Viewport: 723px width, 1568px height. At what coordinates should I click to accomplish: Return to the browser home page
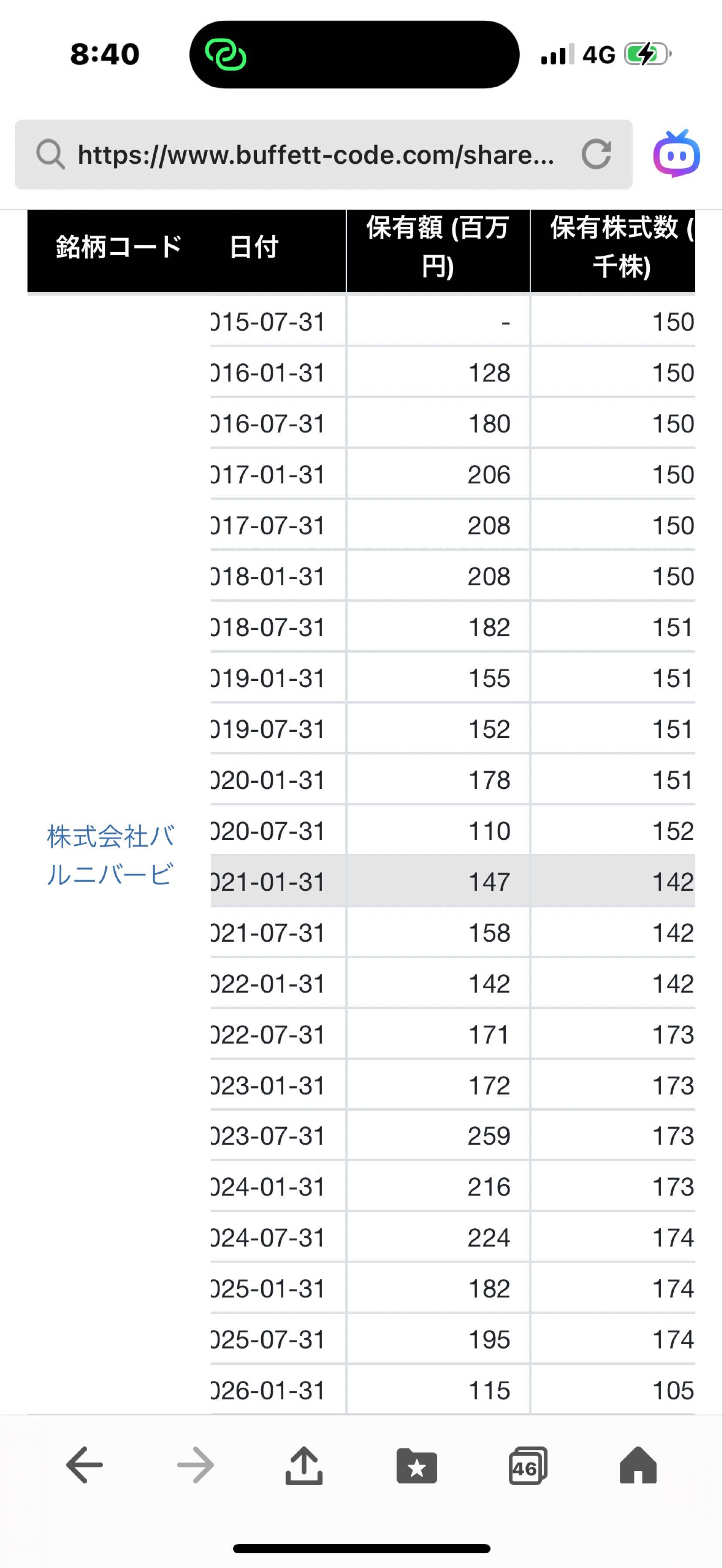[638, 1465]
